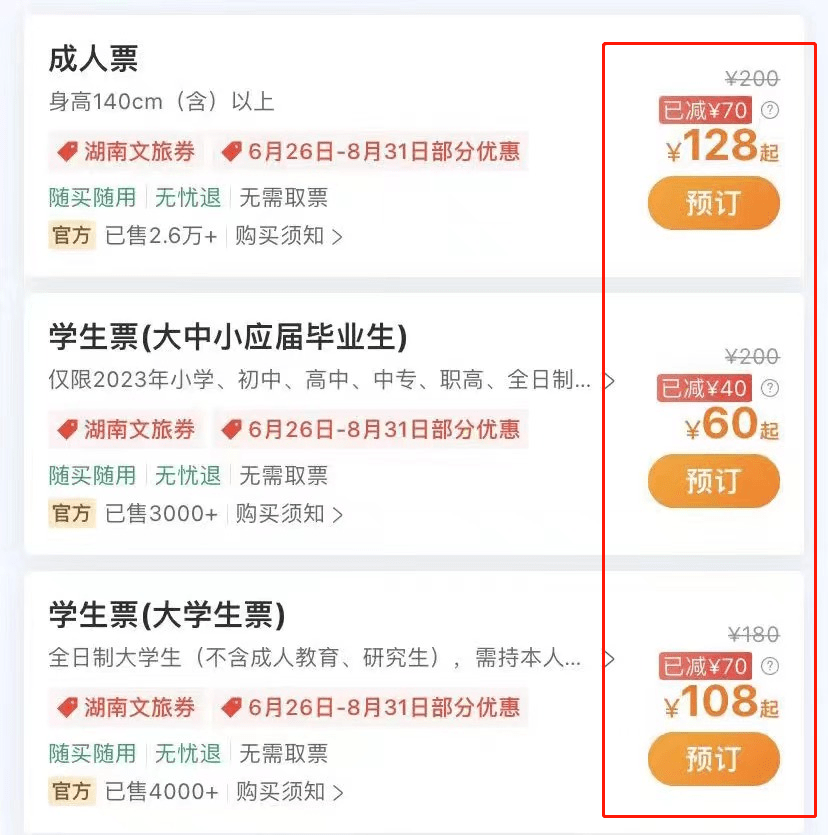
Task: Click the question mark icon next to 已减¥40
Action: [x=768, y=388]
